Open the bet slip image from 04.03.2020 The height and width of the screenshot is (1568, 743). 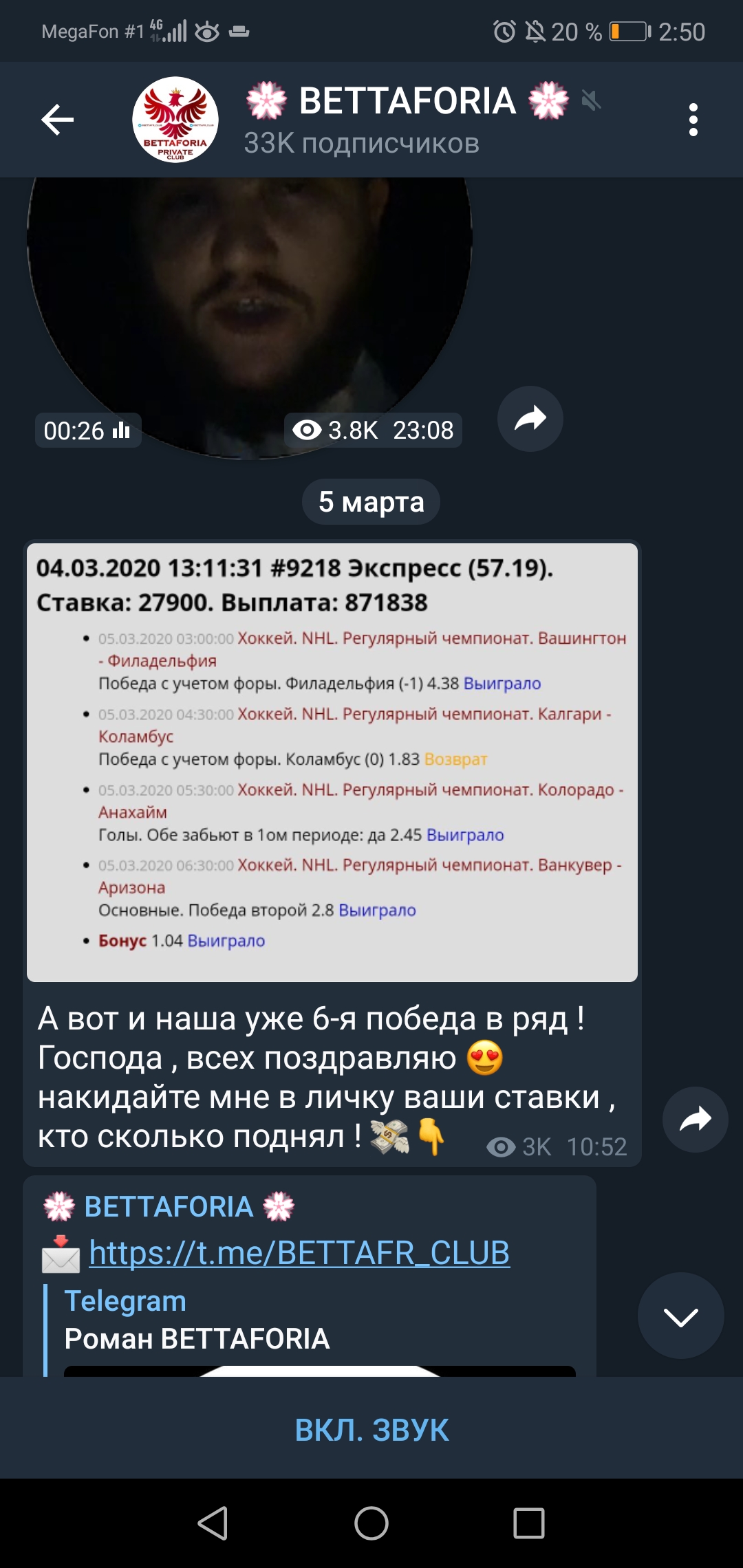[332, 762]
